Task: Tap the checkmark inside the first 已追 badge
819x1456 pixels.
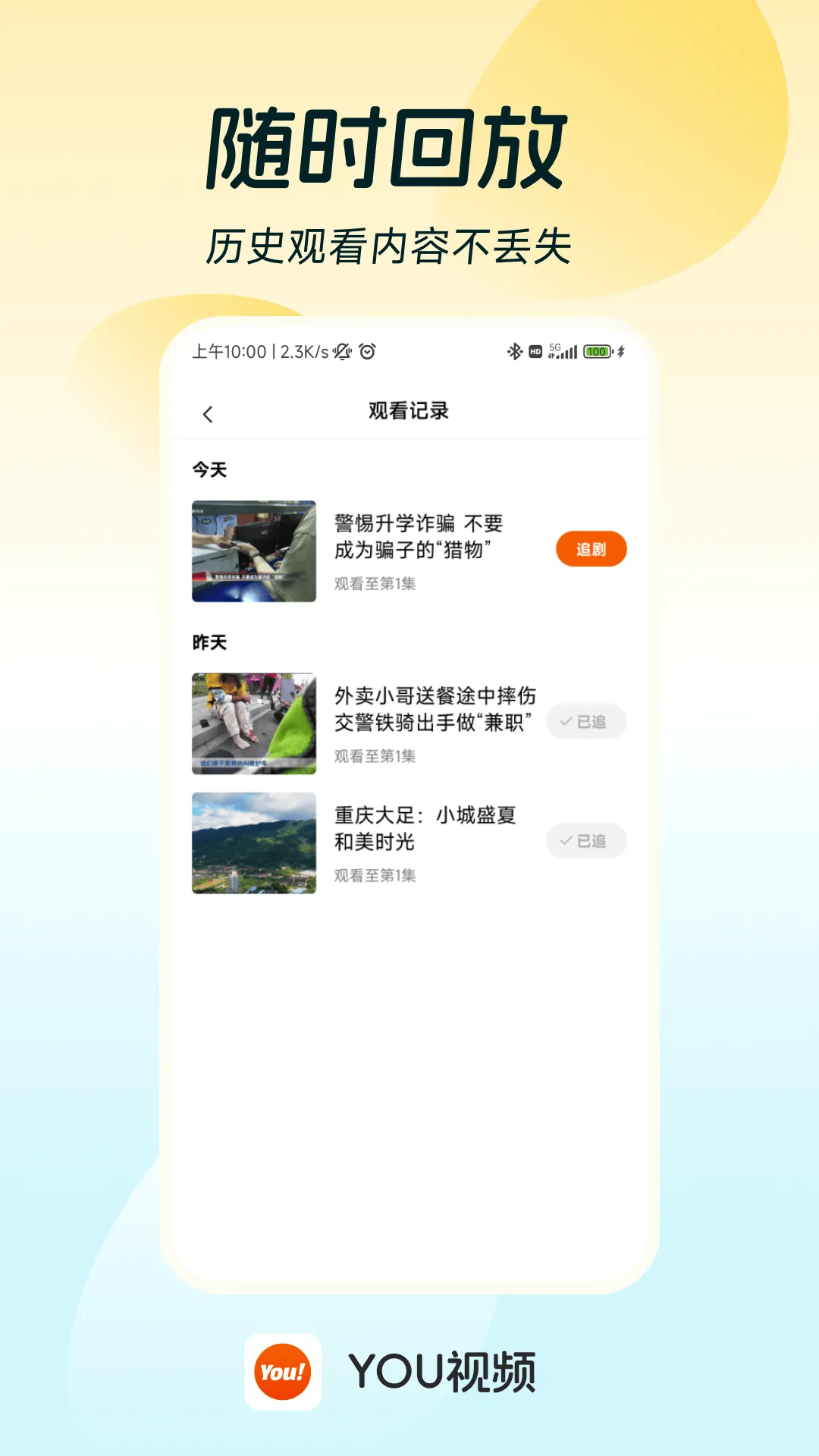Action: [x=564, y=721]
